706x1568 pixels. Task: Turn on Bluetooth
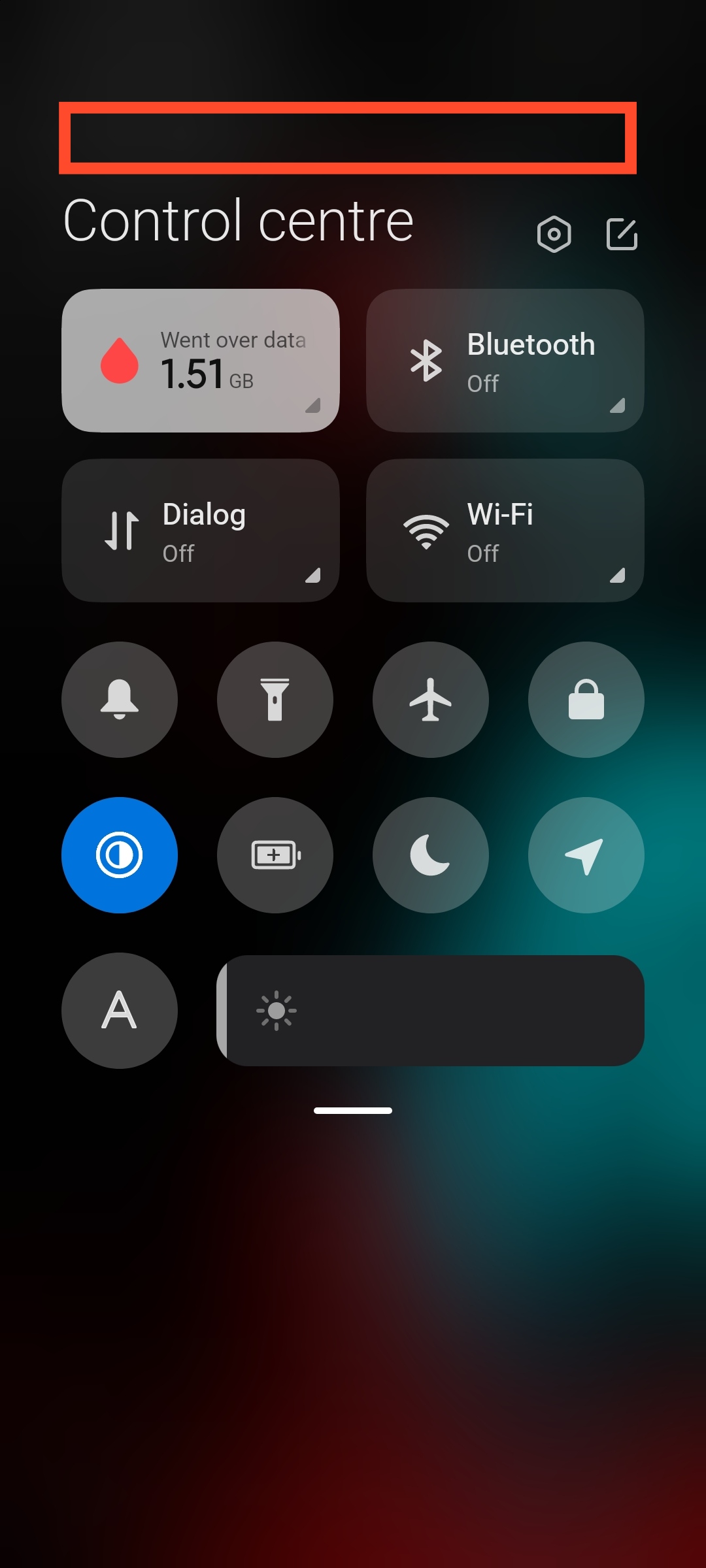tap(505, 361)
